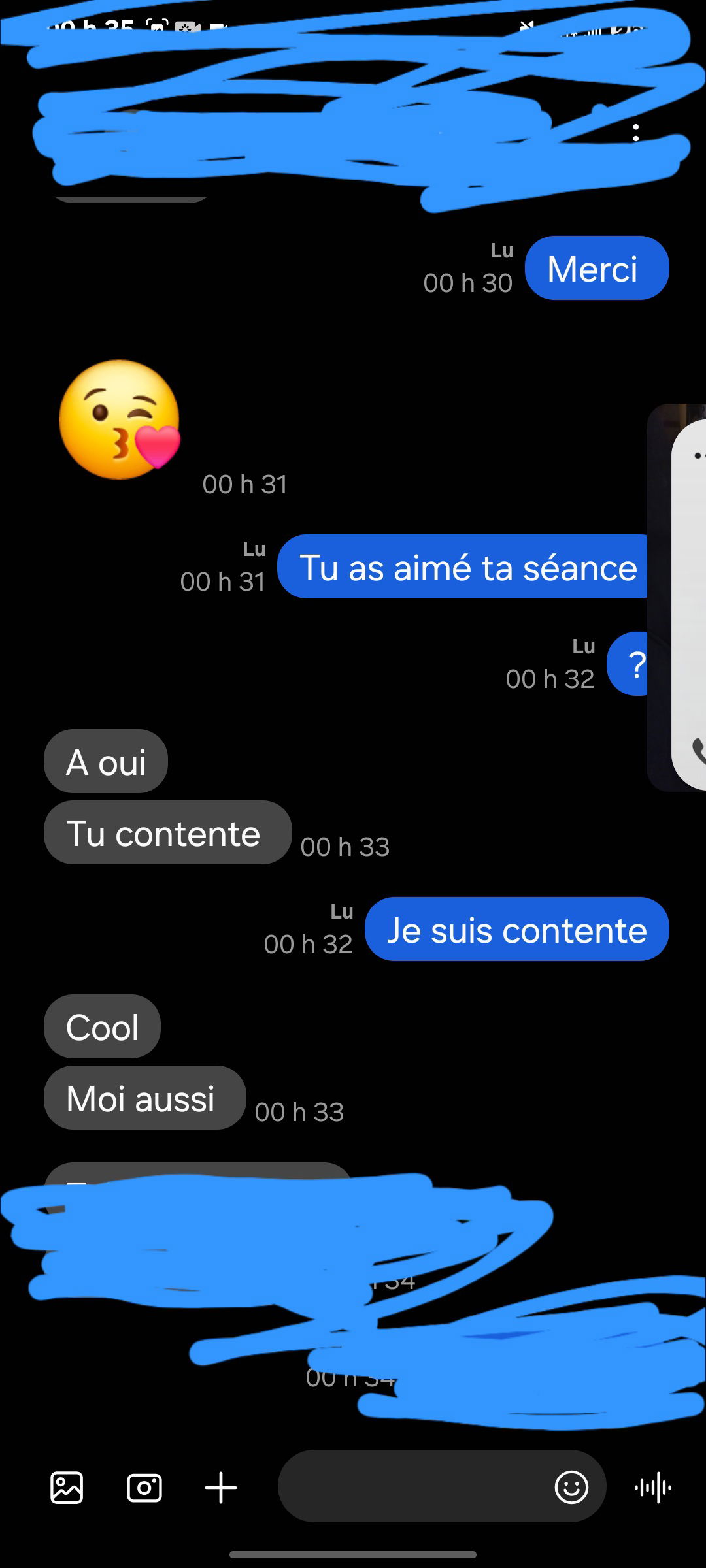Open the three-dot overflow menu
This screenshot has width=706, height=1568.
click(x=635, y=133)
